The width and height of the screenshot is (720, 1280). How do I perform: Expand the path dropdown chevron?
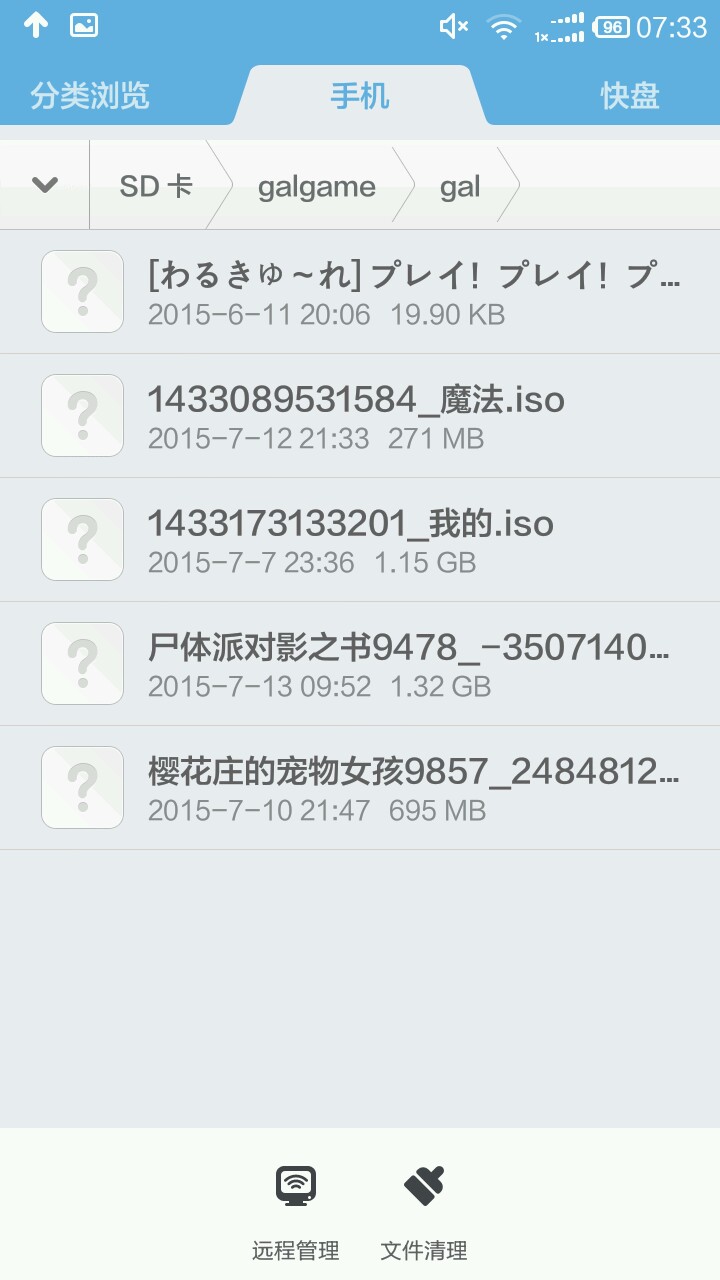(x=45, y=185)
